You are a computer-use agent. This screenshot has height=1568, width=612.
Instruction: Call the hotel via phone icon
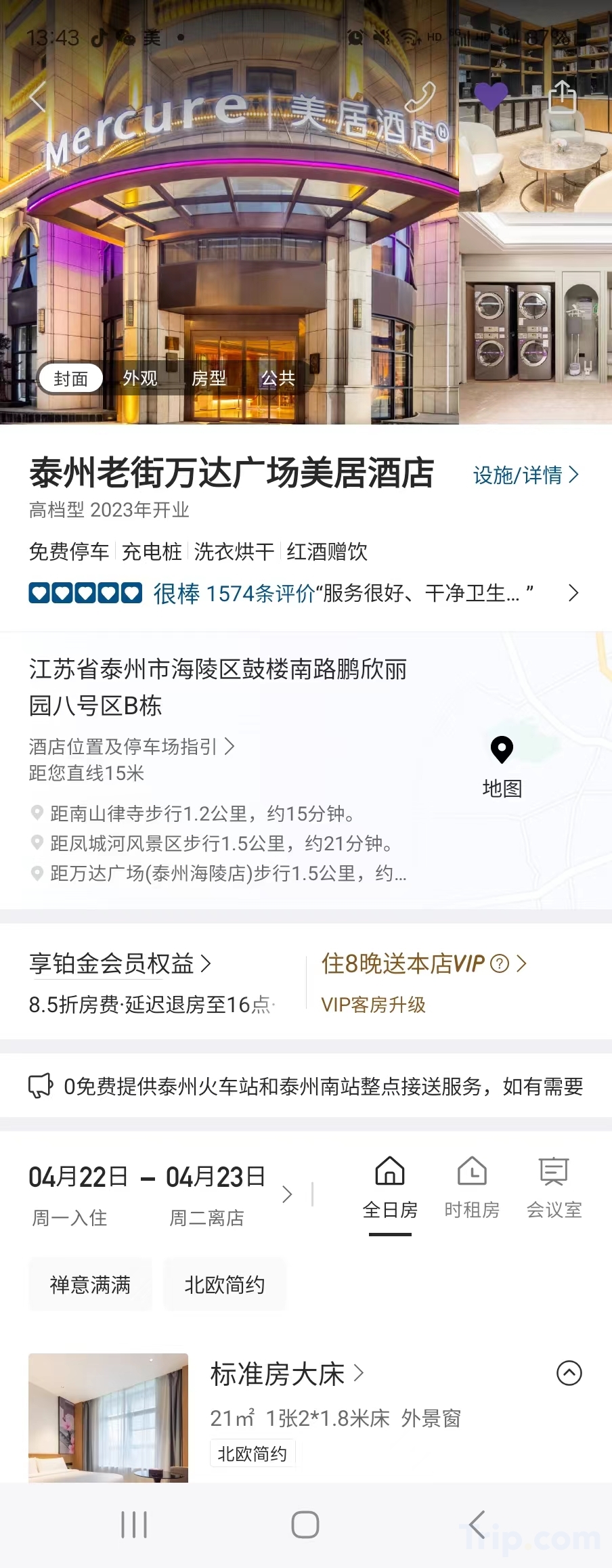tap(420, 97)
